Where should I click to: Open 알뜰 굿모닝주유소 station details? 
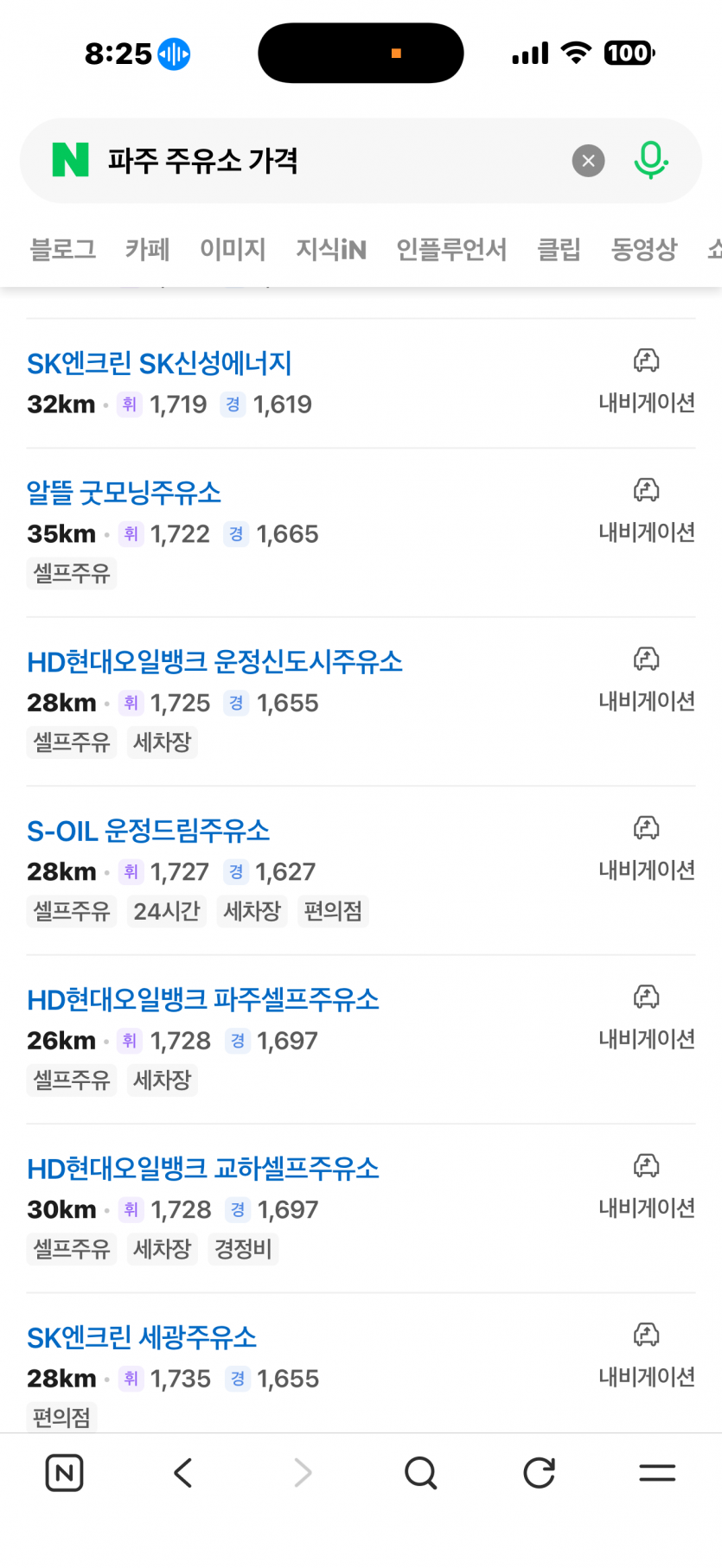click(x=124, y=493)
